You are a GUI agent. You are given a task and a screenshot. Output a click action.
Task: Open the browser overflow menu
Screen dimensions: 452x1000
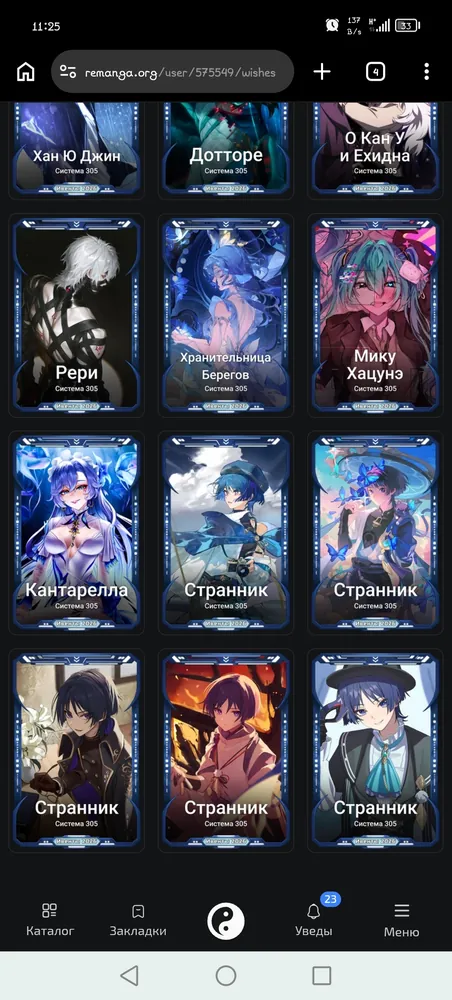426,72
